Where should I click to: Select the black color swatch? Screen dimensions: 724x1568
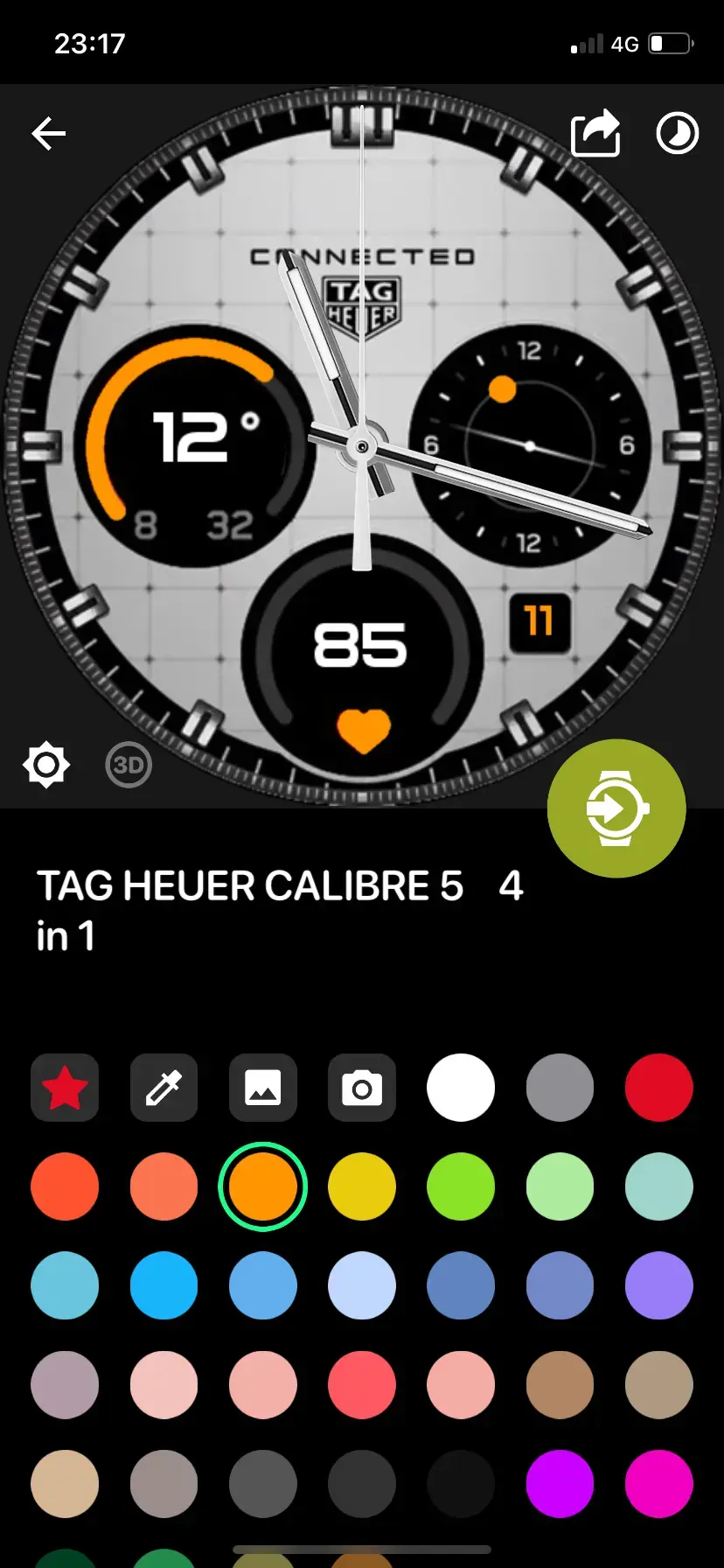(461, 1484)
